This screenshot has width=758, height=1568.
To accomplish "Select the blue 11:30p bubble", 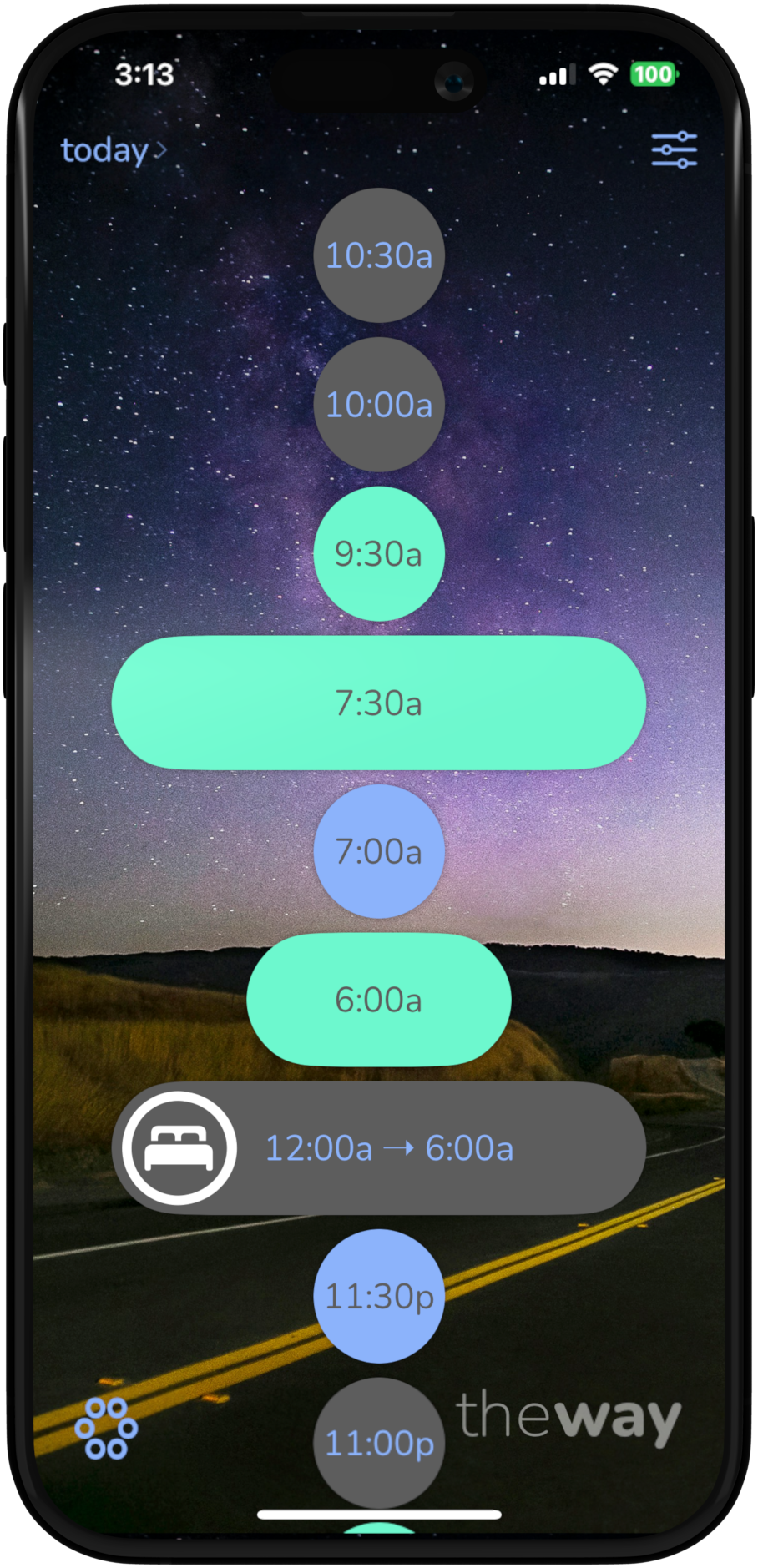I will (379, 1296).
